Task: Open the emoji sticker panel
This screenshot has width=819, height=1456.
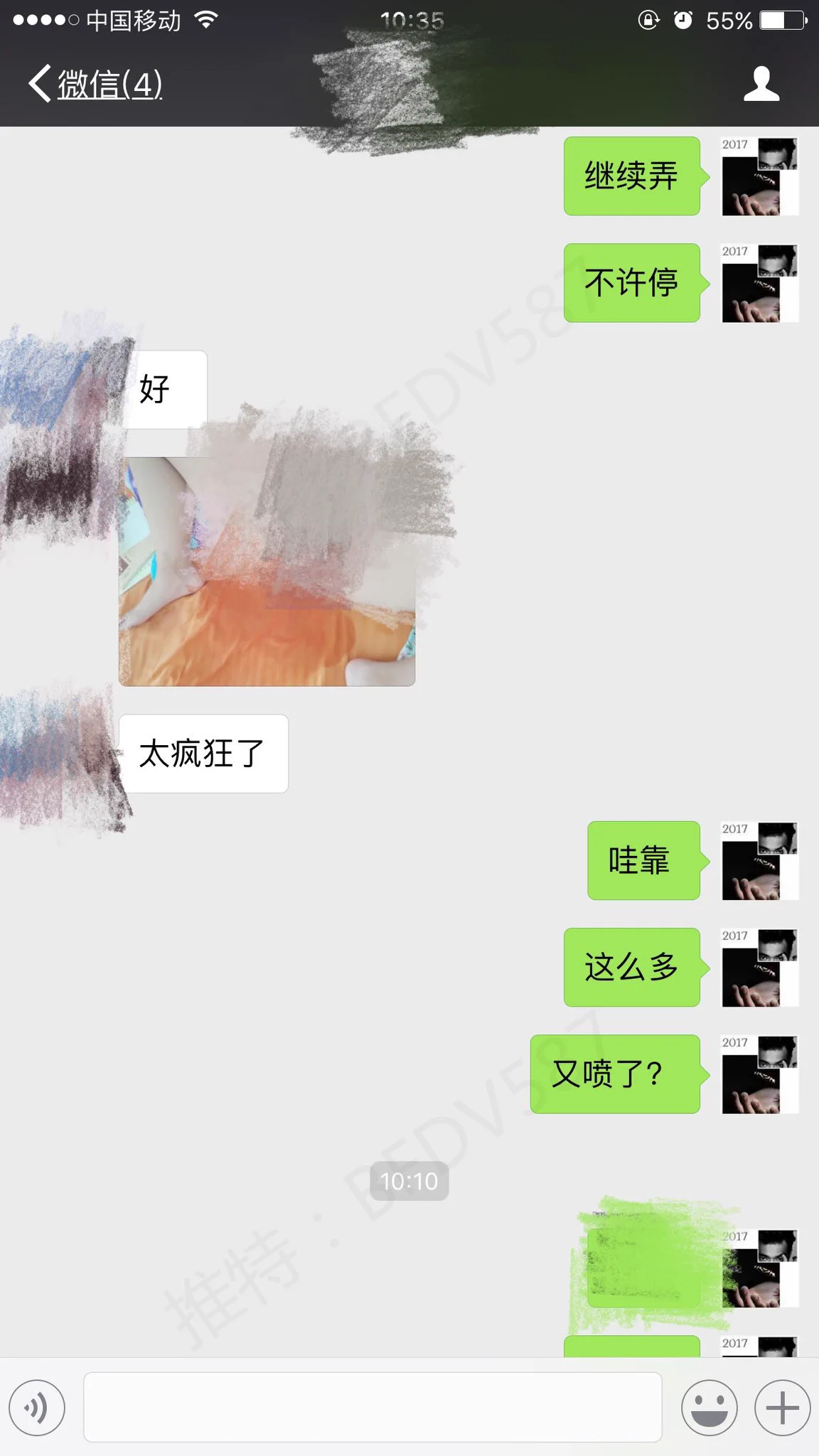Action: point(709,1408)
